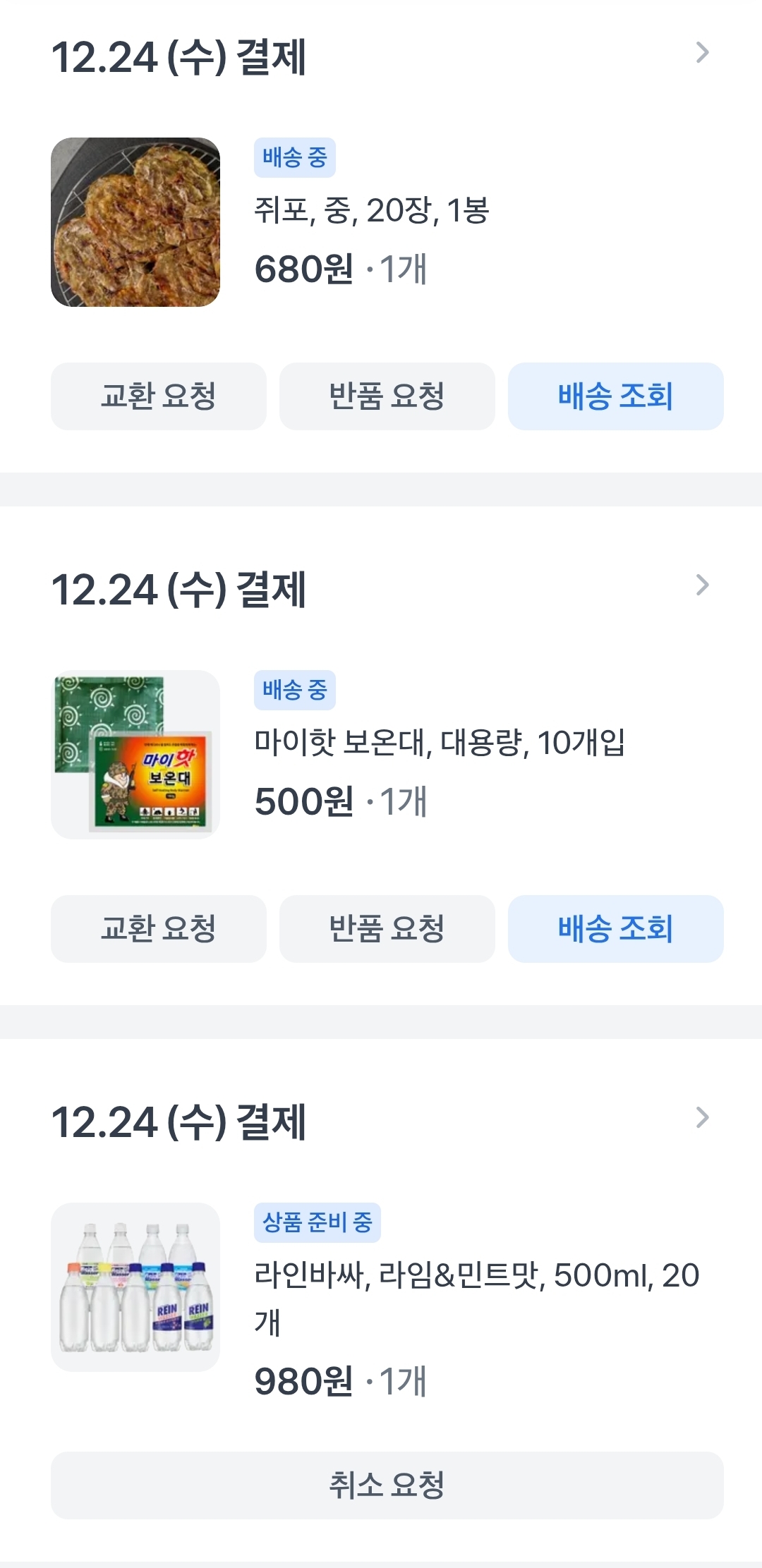Request return for the 쥐포 order

pyautogui.click(x=387, y=396)
